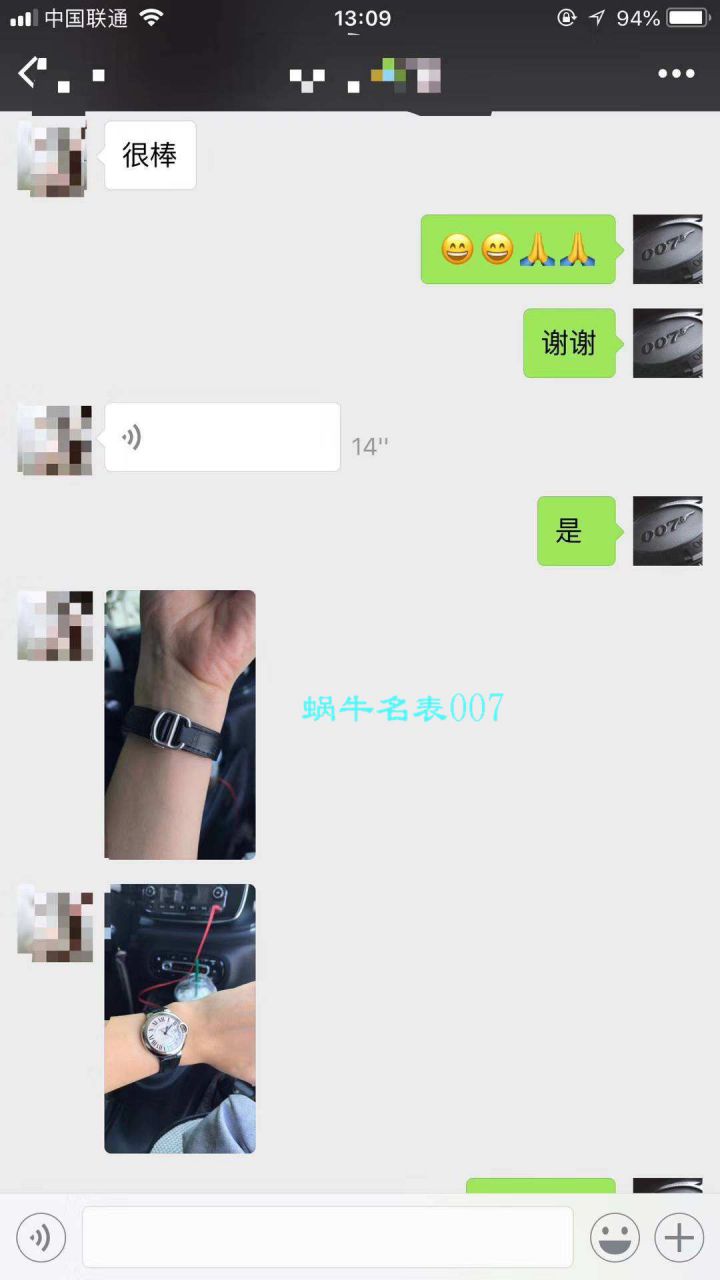
Task: Open chat settings via the three-dot menu
Action: tap(677, 73)
